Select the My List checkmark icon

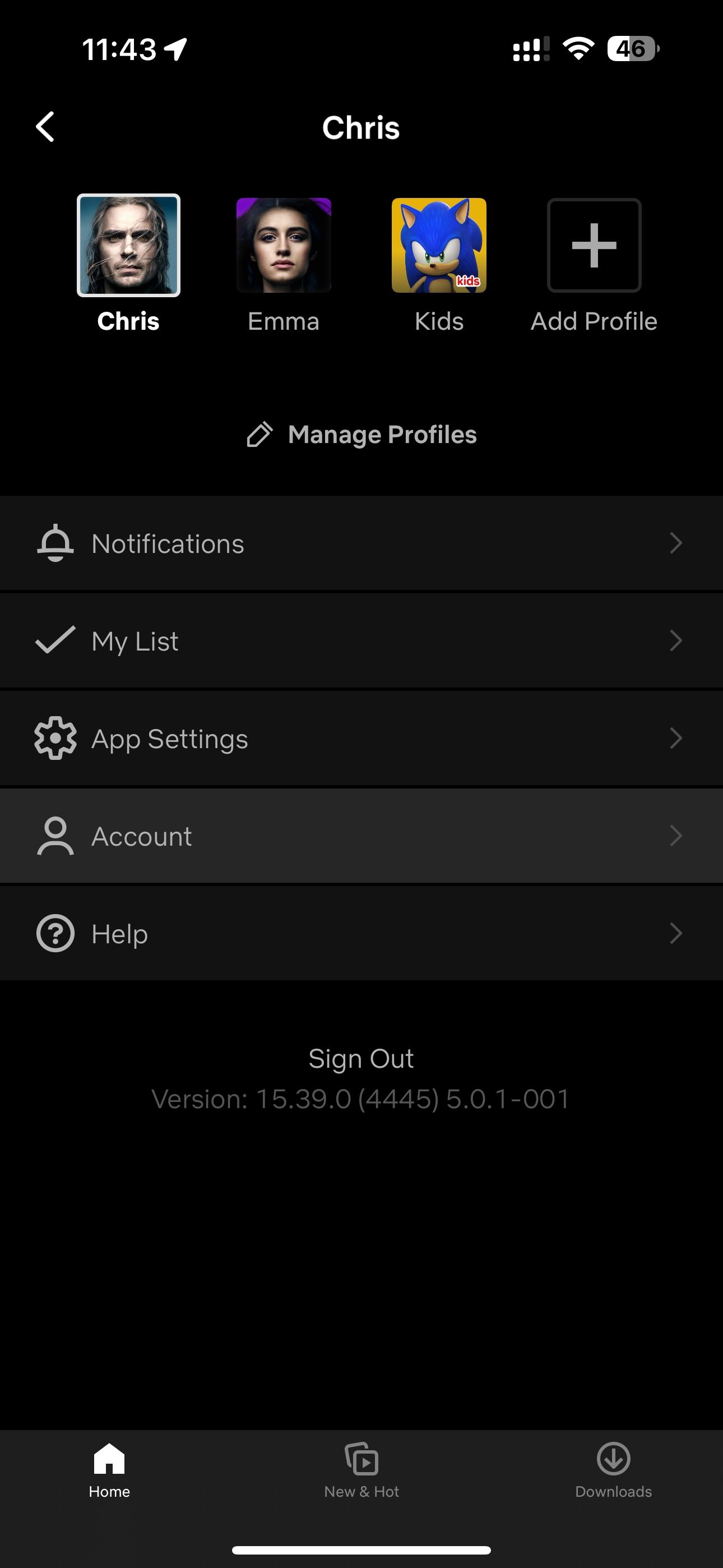click(x=54, y=640)
